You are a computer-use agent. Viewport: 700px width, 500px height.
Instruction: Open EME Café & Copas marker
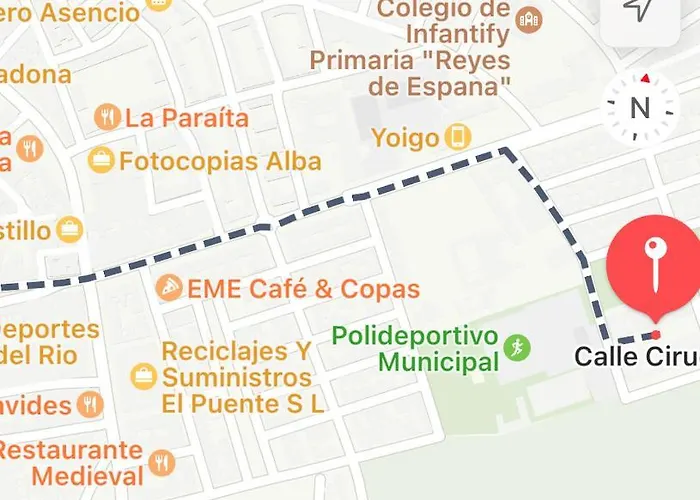(170, 289)
